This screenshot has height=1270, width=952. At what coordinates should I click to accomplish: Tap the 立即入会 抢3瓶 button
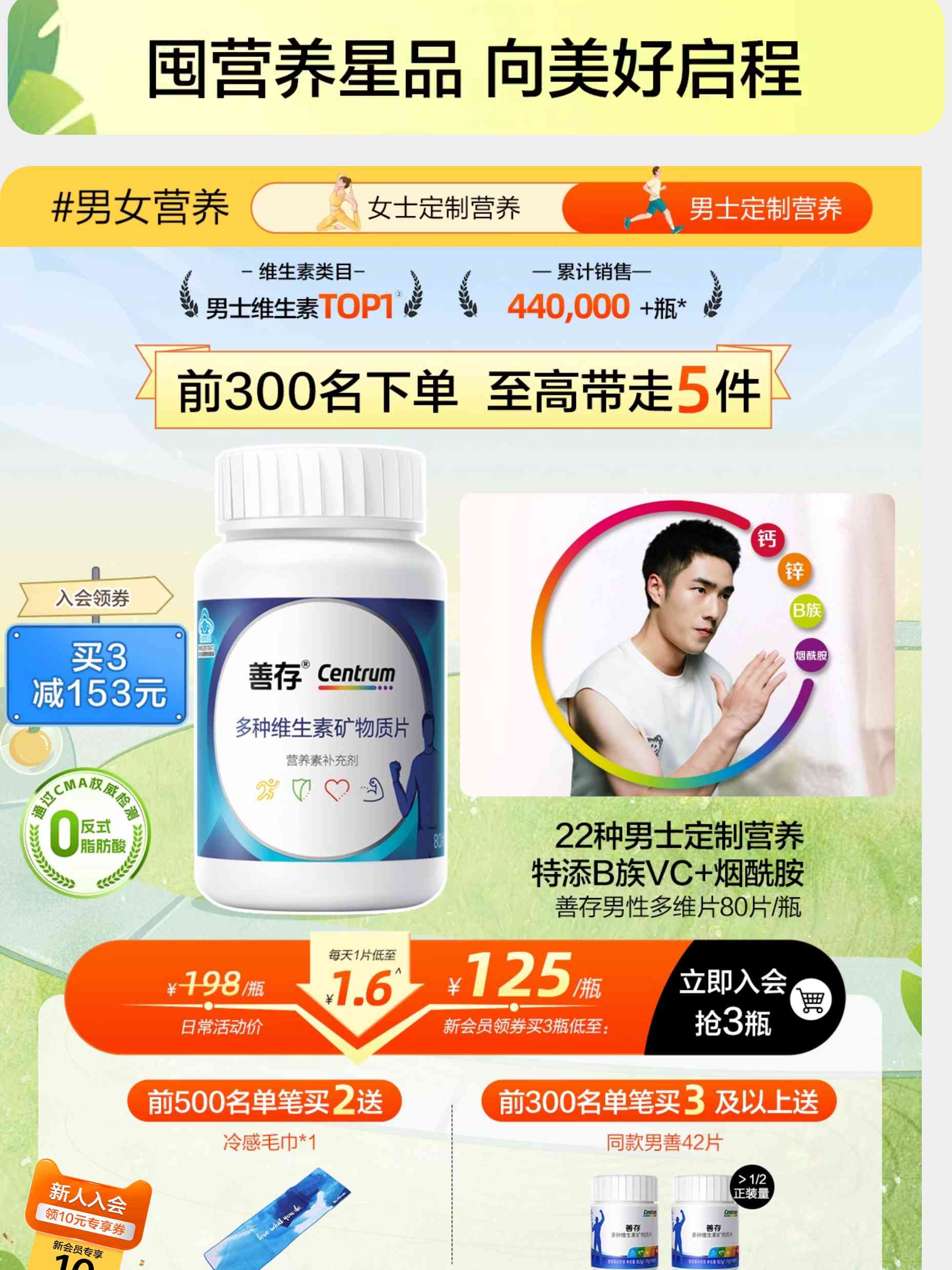[746, 1002]
